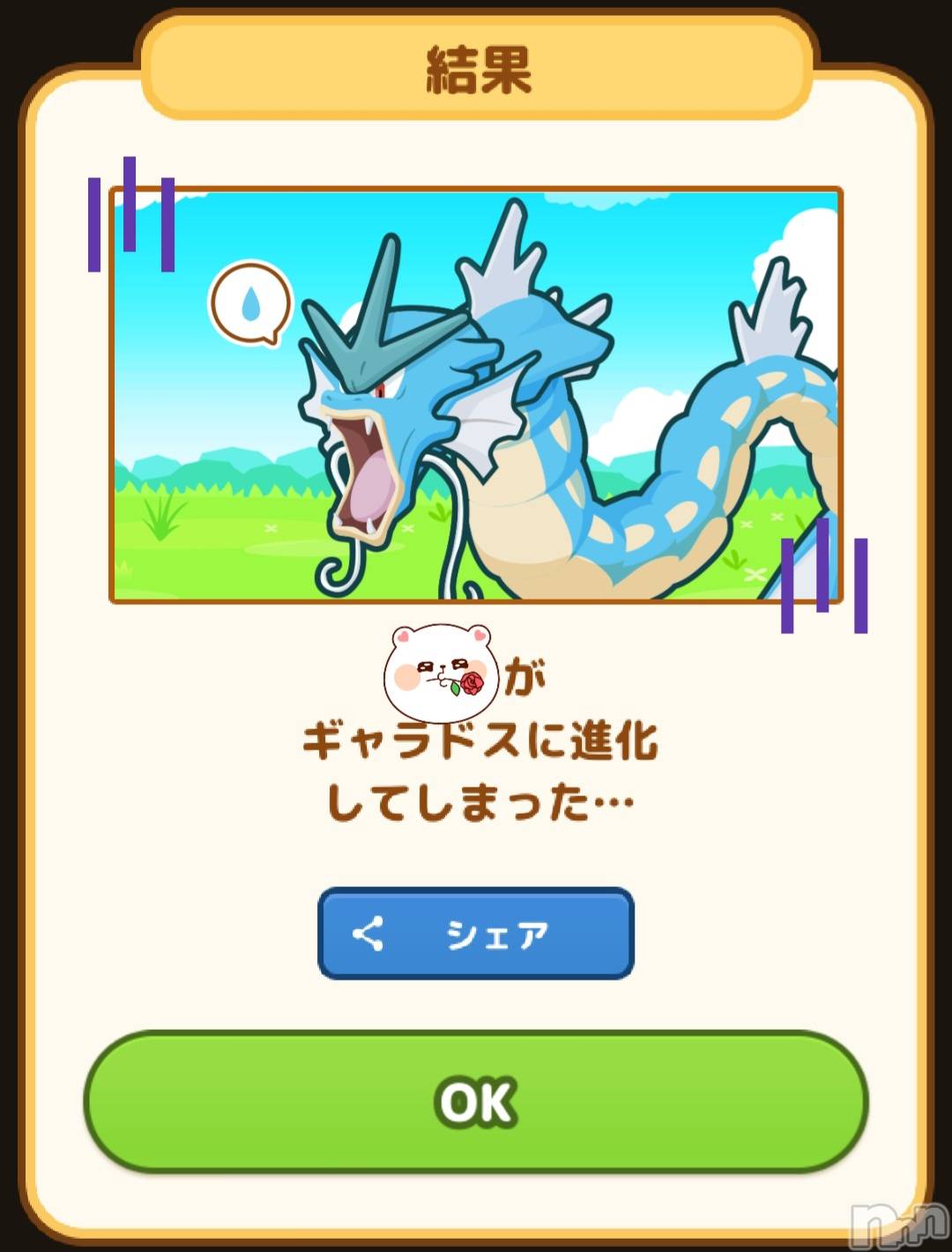Viewport: 952px width, 1252px height.
Task: Confirm the result with OK
Action: [476, 1100]
